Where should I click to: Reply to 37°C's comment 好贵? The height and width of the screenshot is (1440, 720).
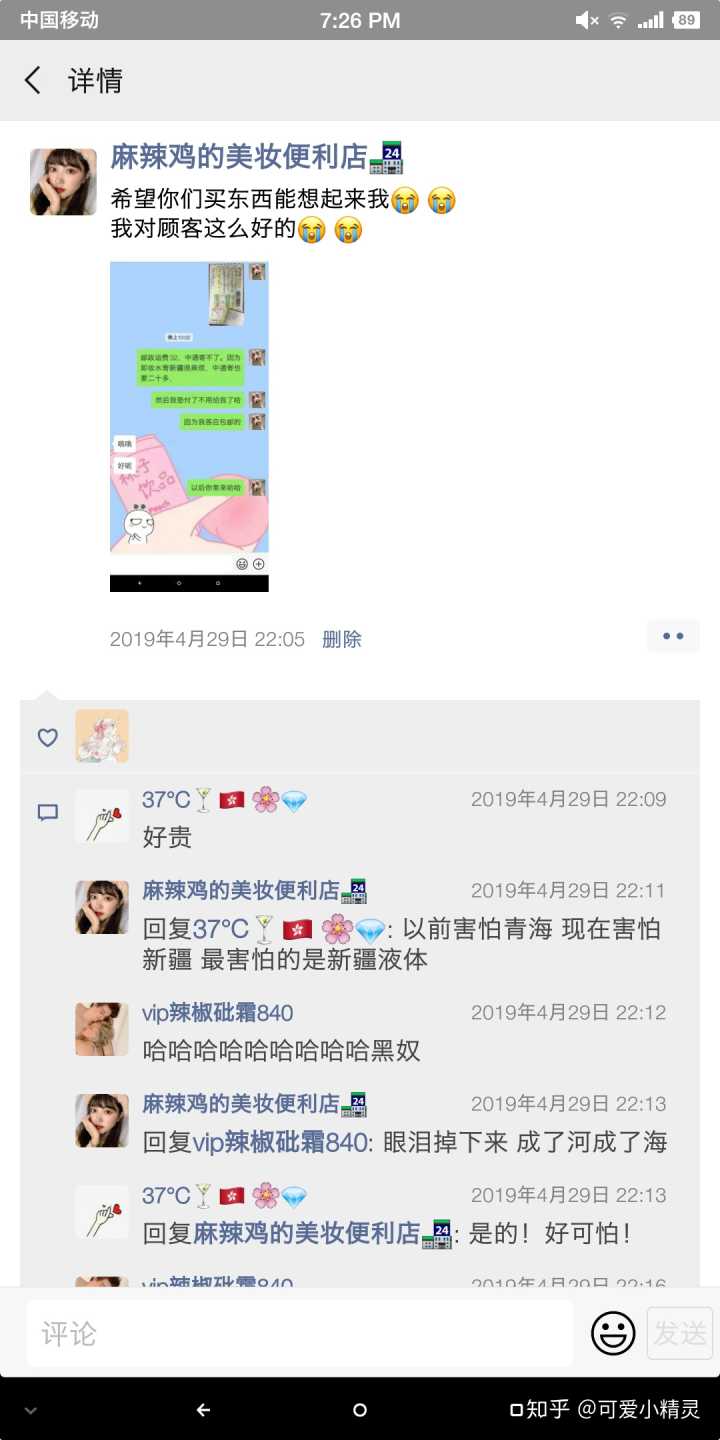pos(167,836)
